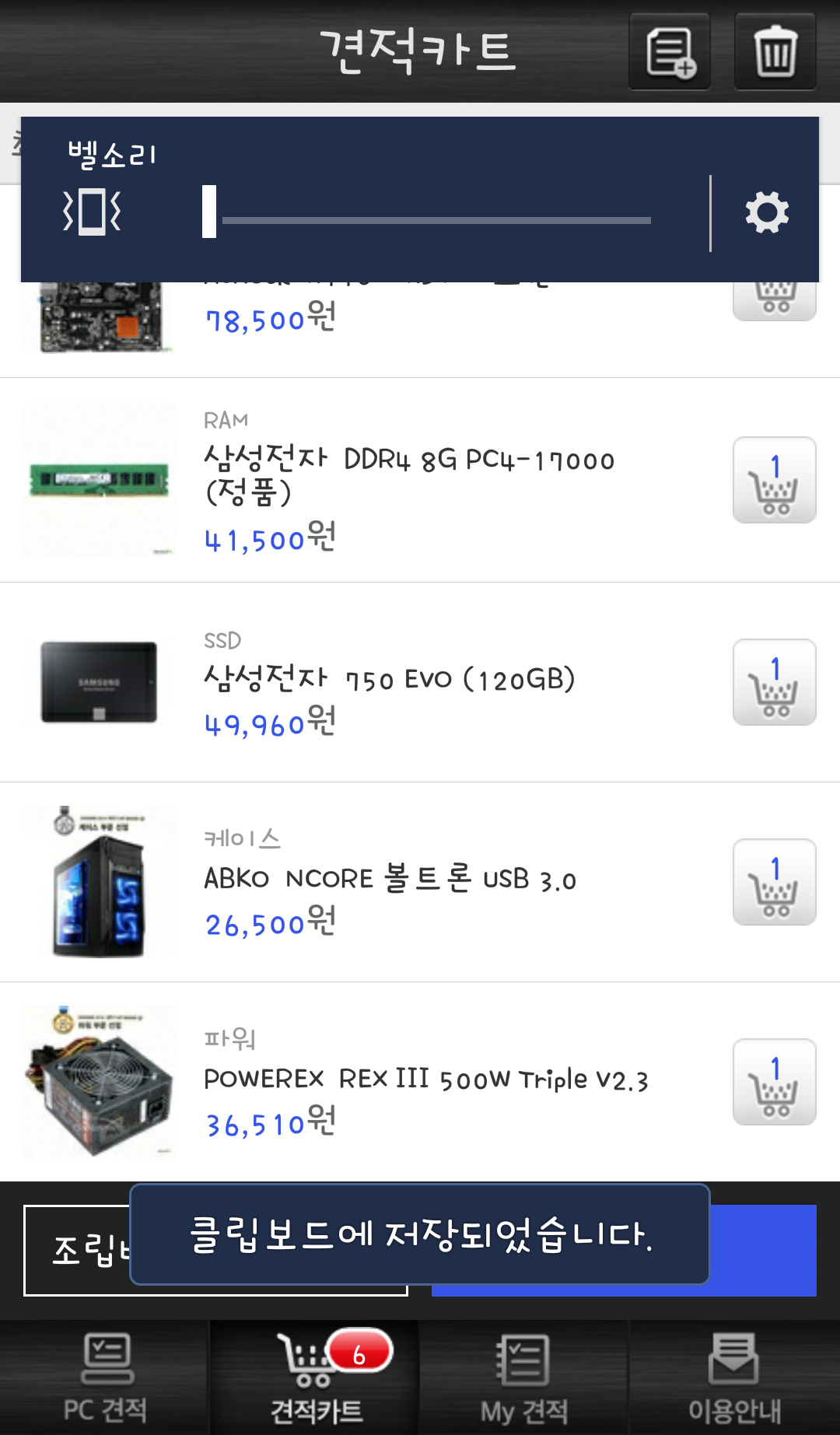
Task: Select the 견적카트 tab
Action: tap(315, 1377)
